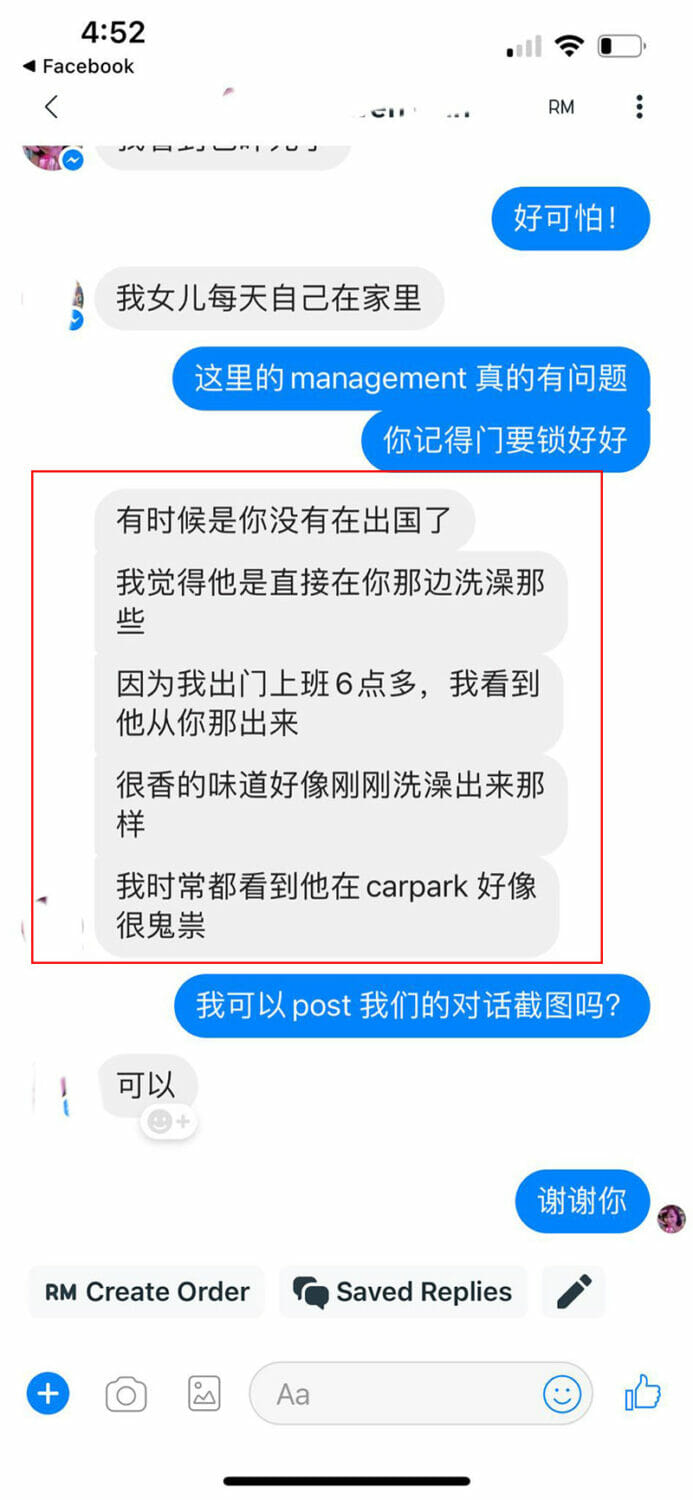This screenshot has width=693, height=1500.
Task: Open the blue plus attachments menu
Action: coord(48,1393)
